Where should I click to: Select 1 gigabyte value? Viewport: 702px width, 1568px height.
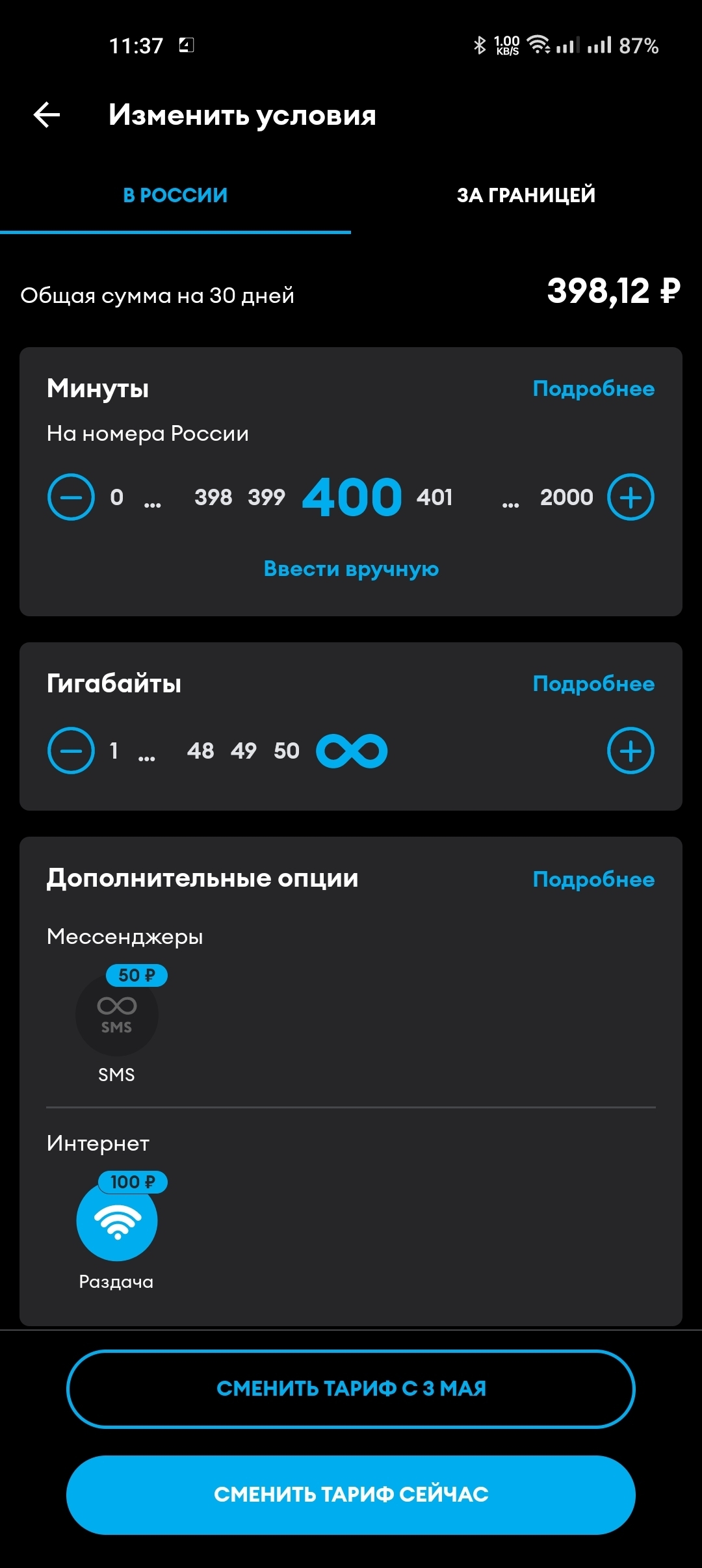click(x=114, y=751)
